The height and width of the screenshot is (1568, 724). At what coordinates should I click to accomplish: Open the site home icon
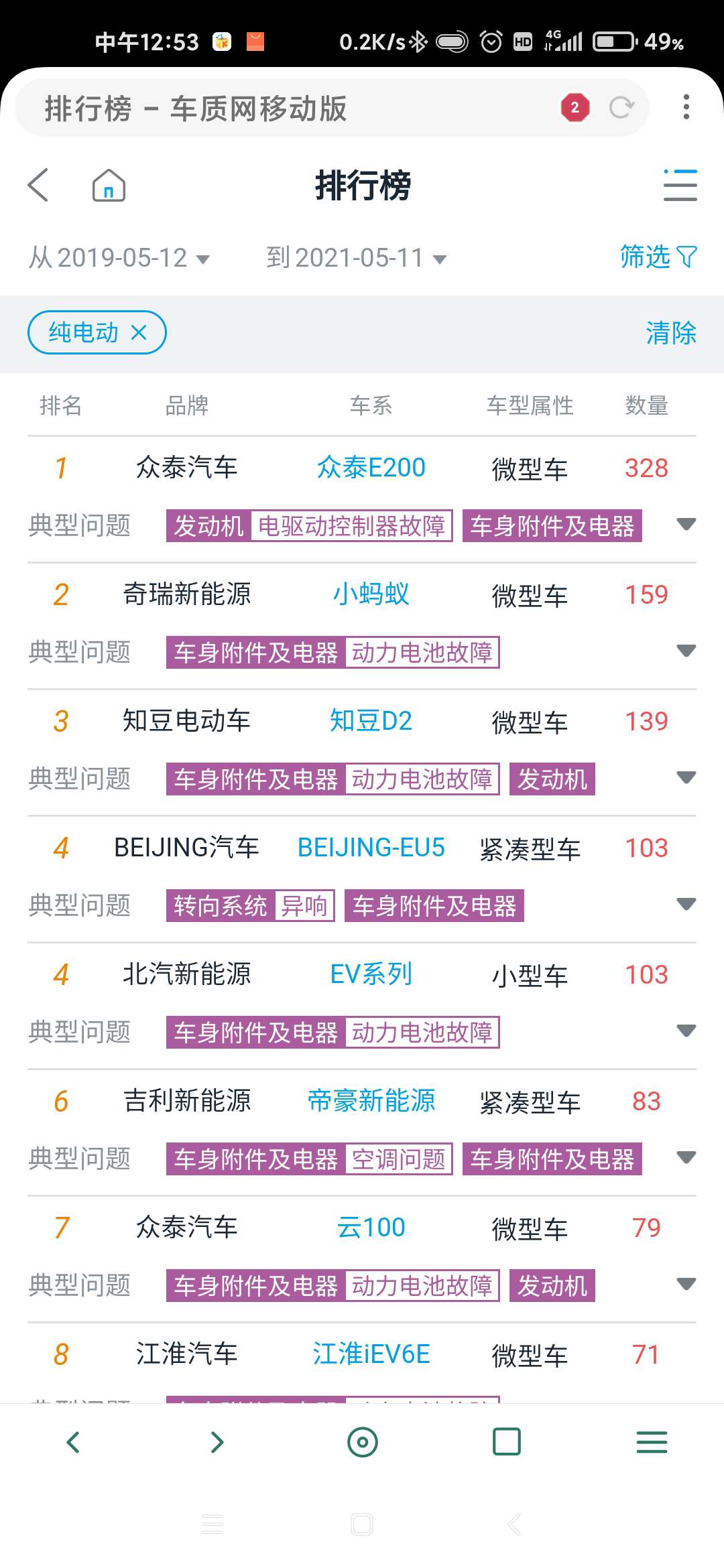(x=109, y=185)
